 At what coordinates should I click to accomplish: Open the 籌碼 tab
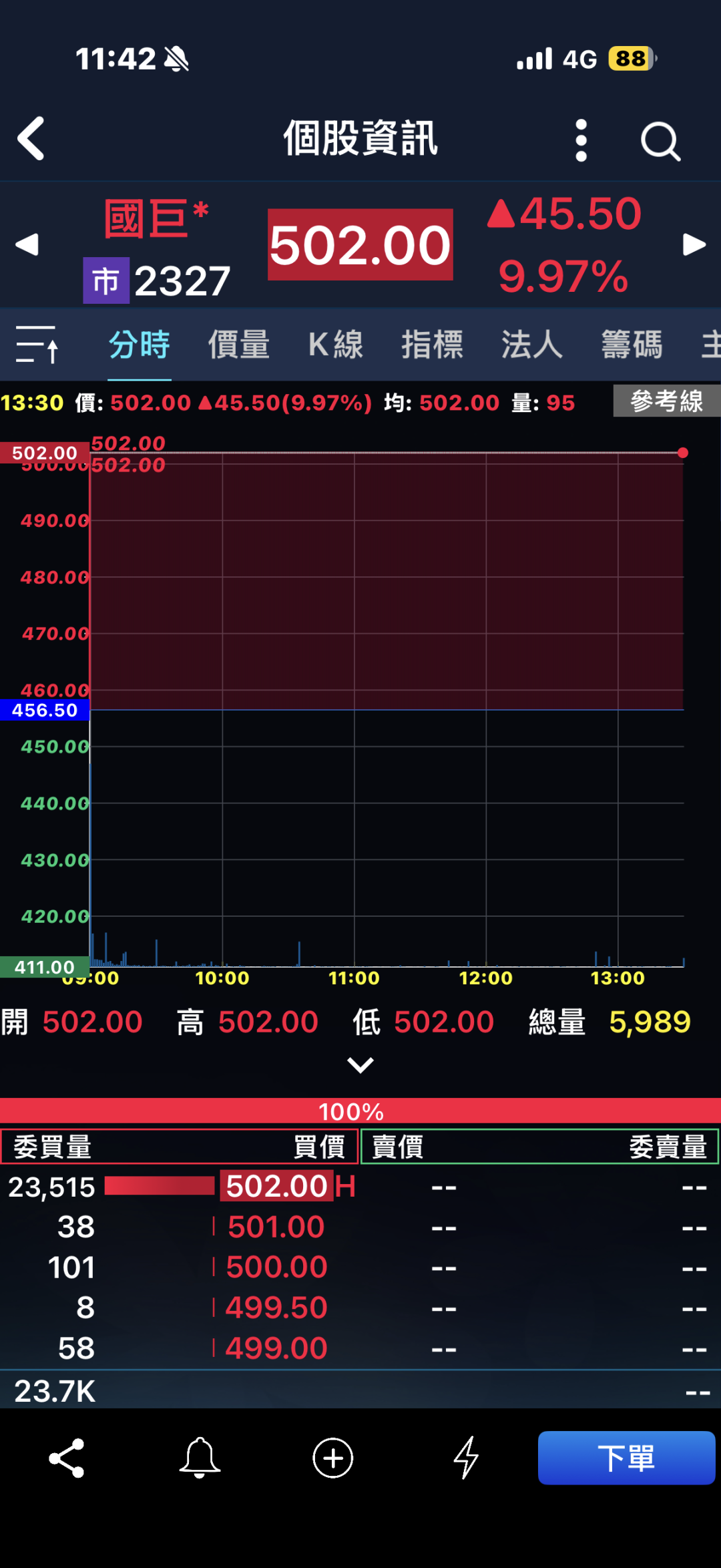[x=632, y=345]
